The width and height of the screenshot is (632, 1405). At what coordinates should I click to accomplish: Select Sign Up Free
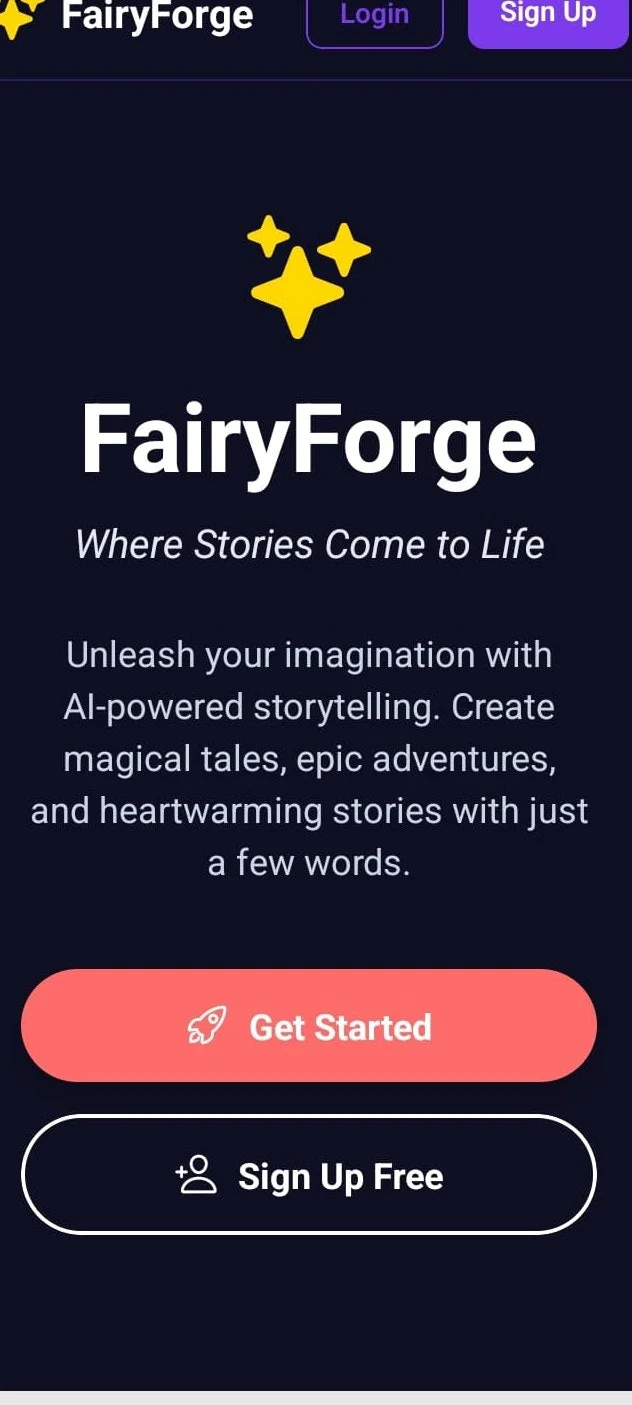tap(309, 1175)
